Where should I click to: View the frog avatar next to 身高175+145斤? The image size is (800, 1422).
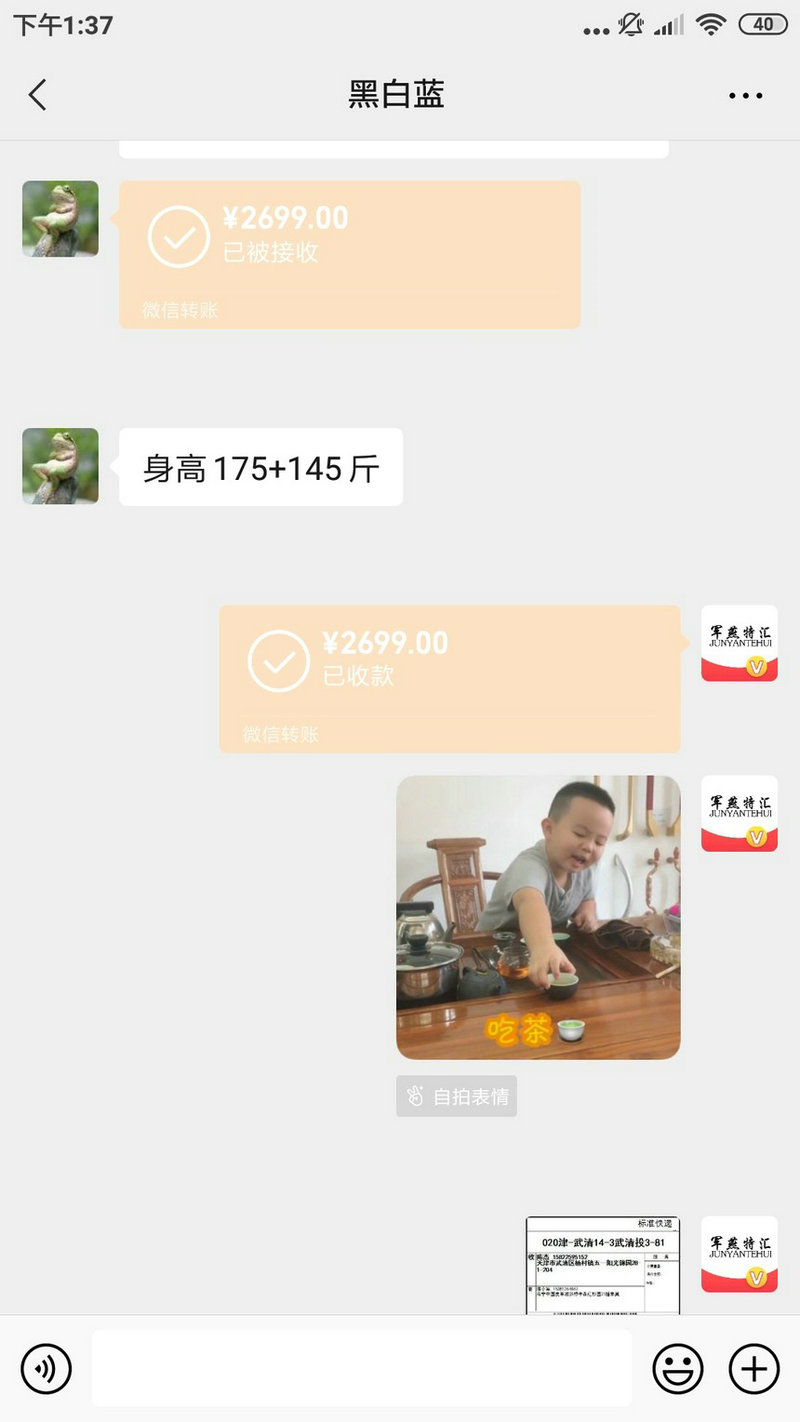point(61,466)
